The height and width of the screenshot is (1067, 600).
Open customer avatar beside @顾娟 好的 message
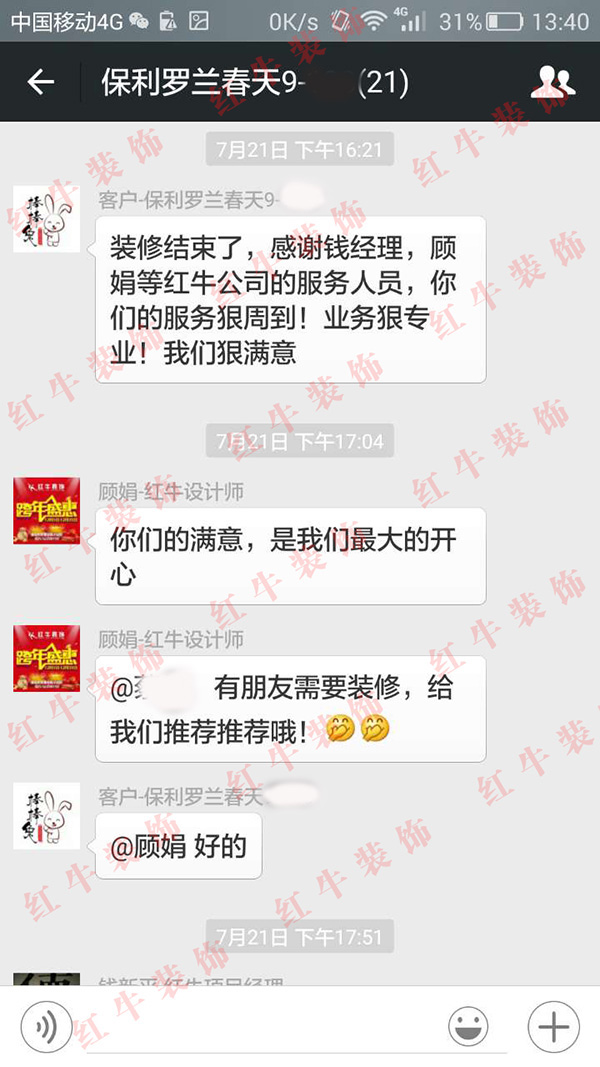coord(46,816)
